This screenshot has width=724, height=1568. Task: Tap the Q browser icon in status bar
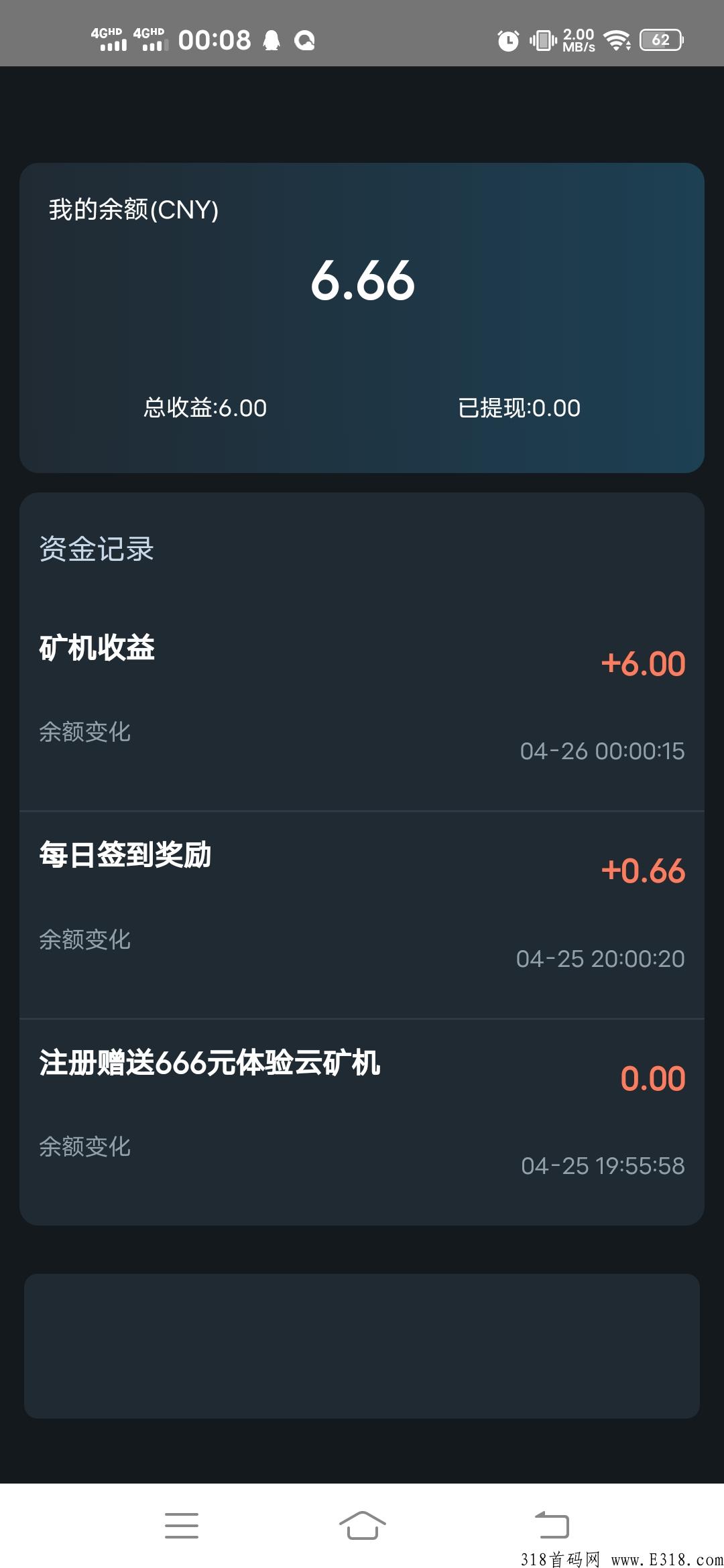[x=305, y=40]
